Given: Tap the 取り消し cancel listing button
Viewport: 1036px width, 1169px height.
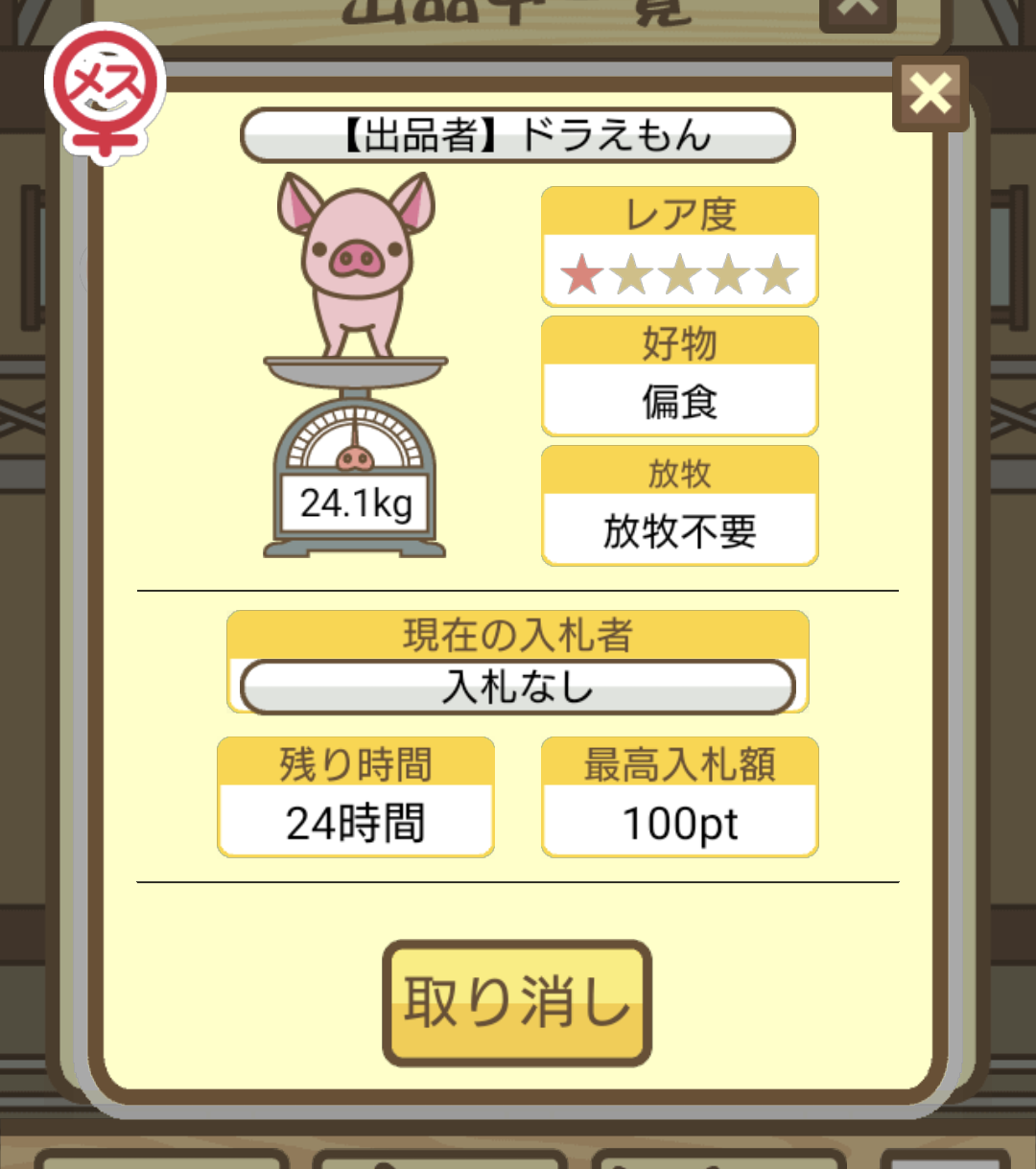Looking at the screenshot, I should coord(517,1003).
